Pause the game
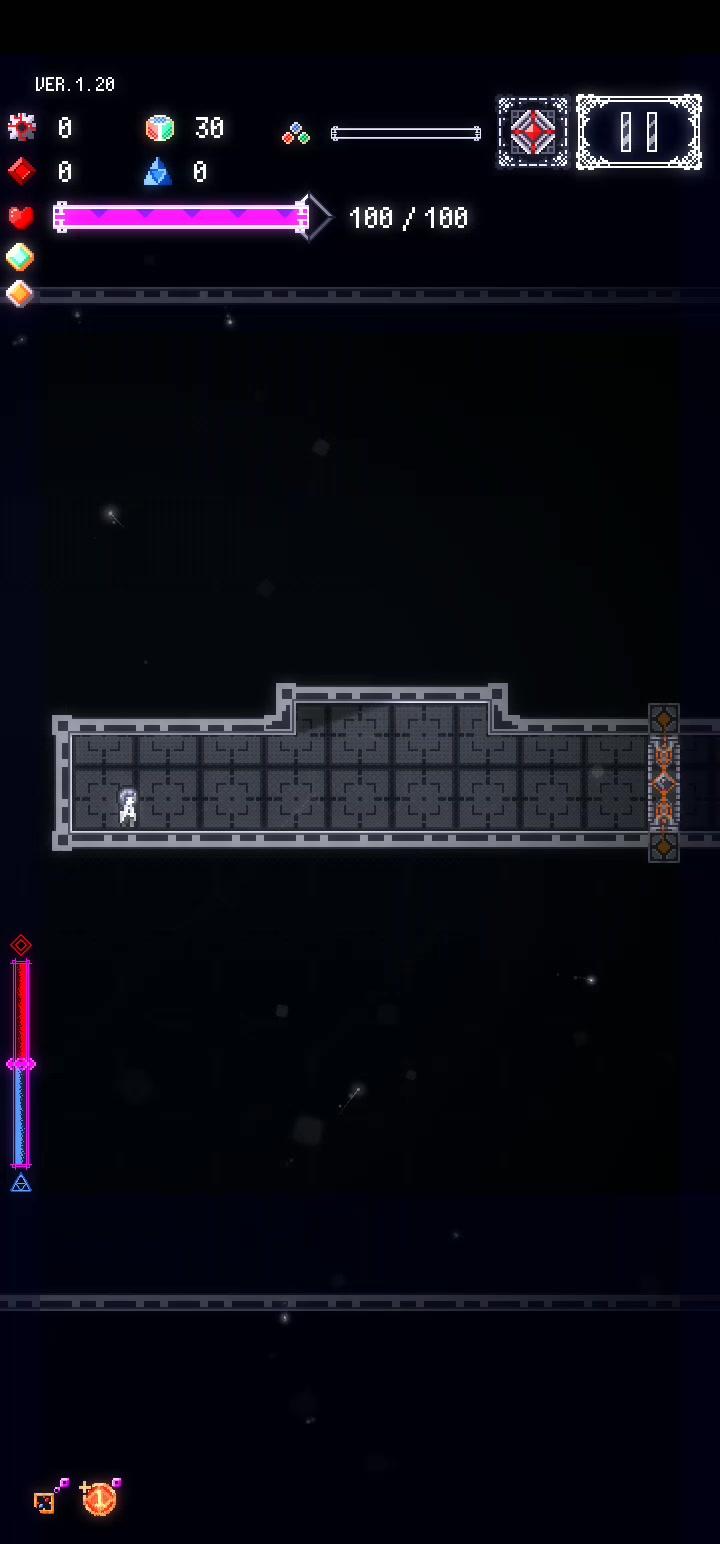 638,132
